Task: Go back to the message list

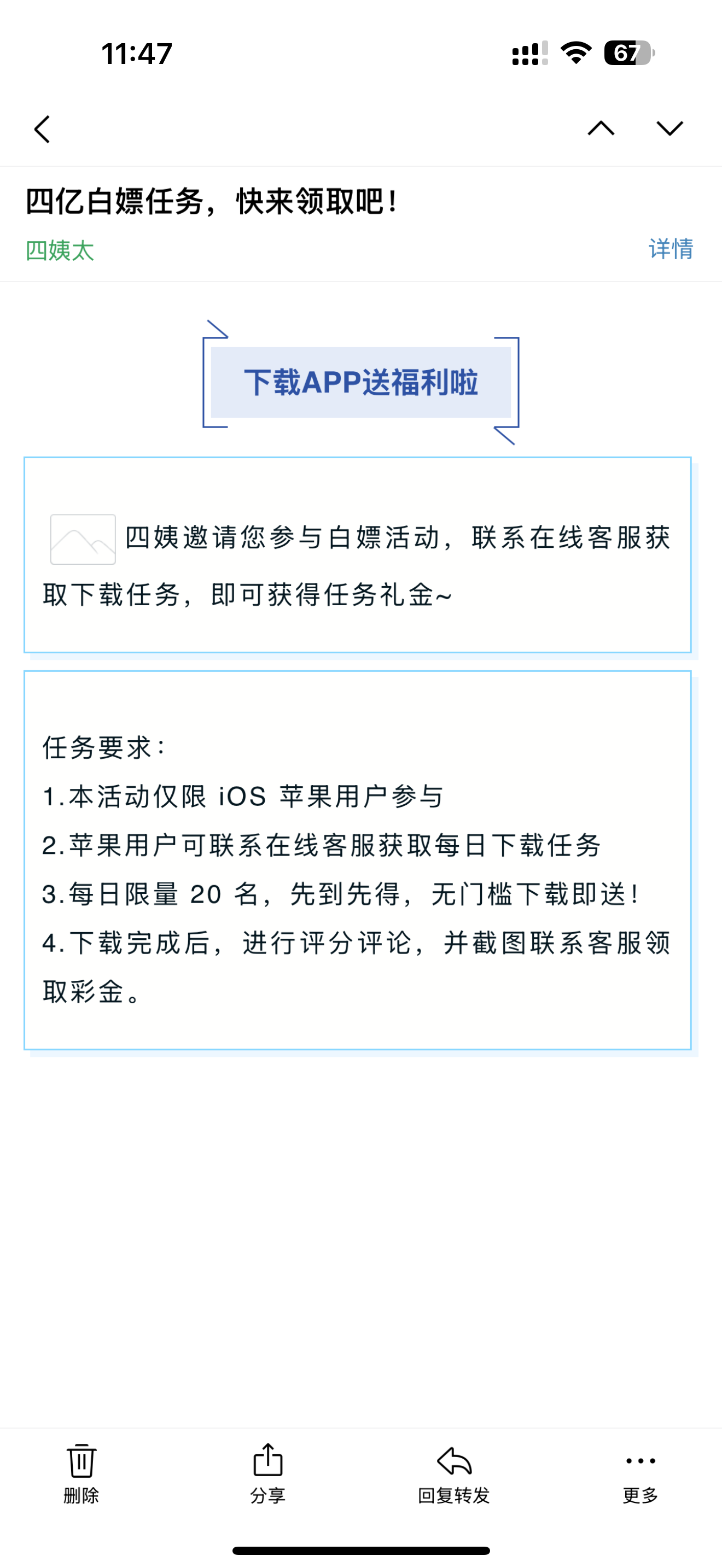Action: (x=42, y=129)
